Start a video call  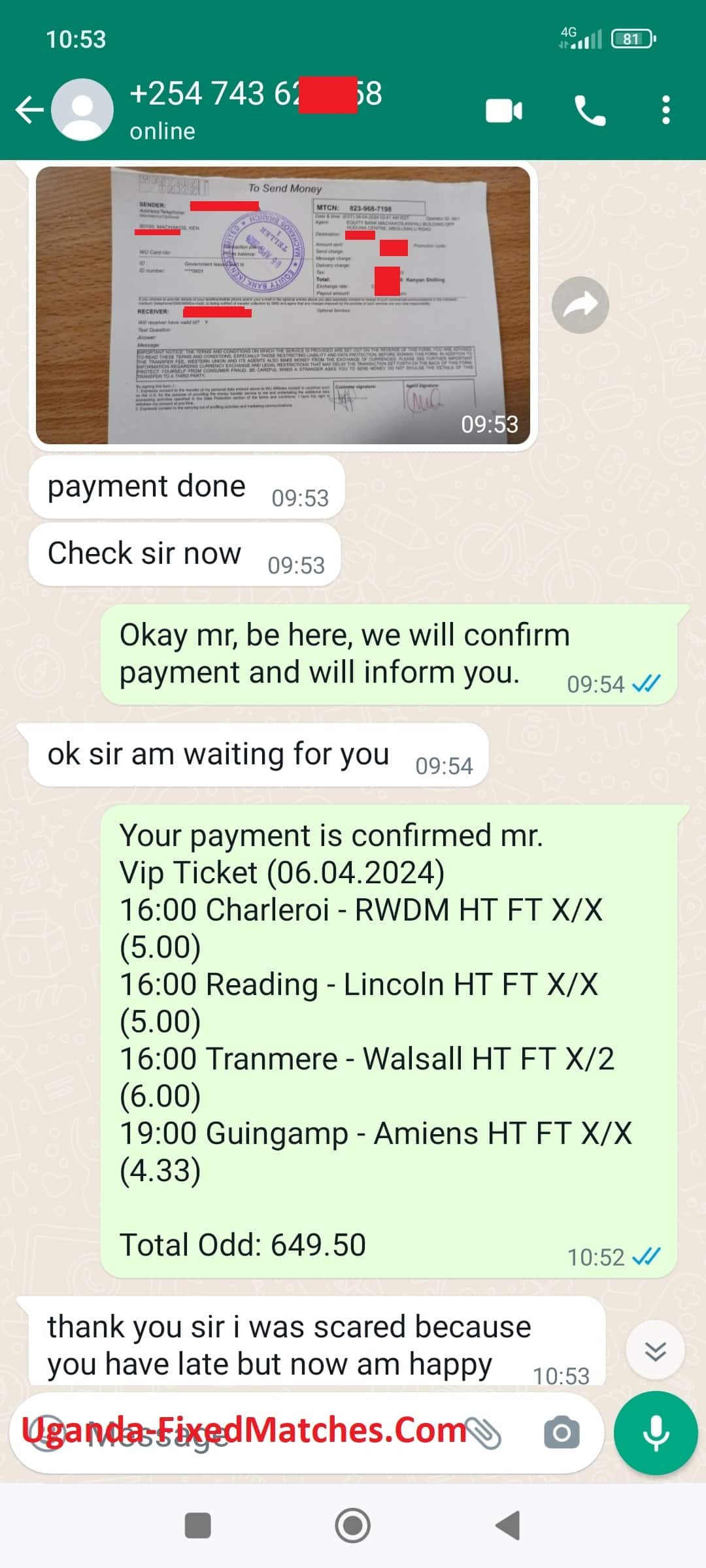click(503, 110)
